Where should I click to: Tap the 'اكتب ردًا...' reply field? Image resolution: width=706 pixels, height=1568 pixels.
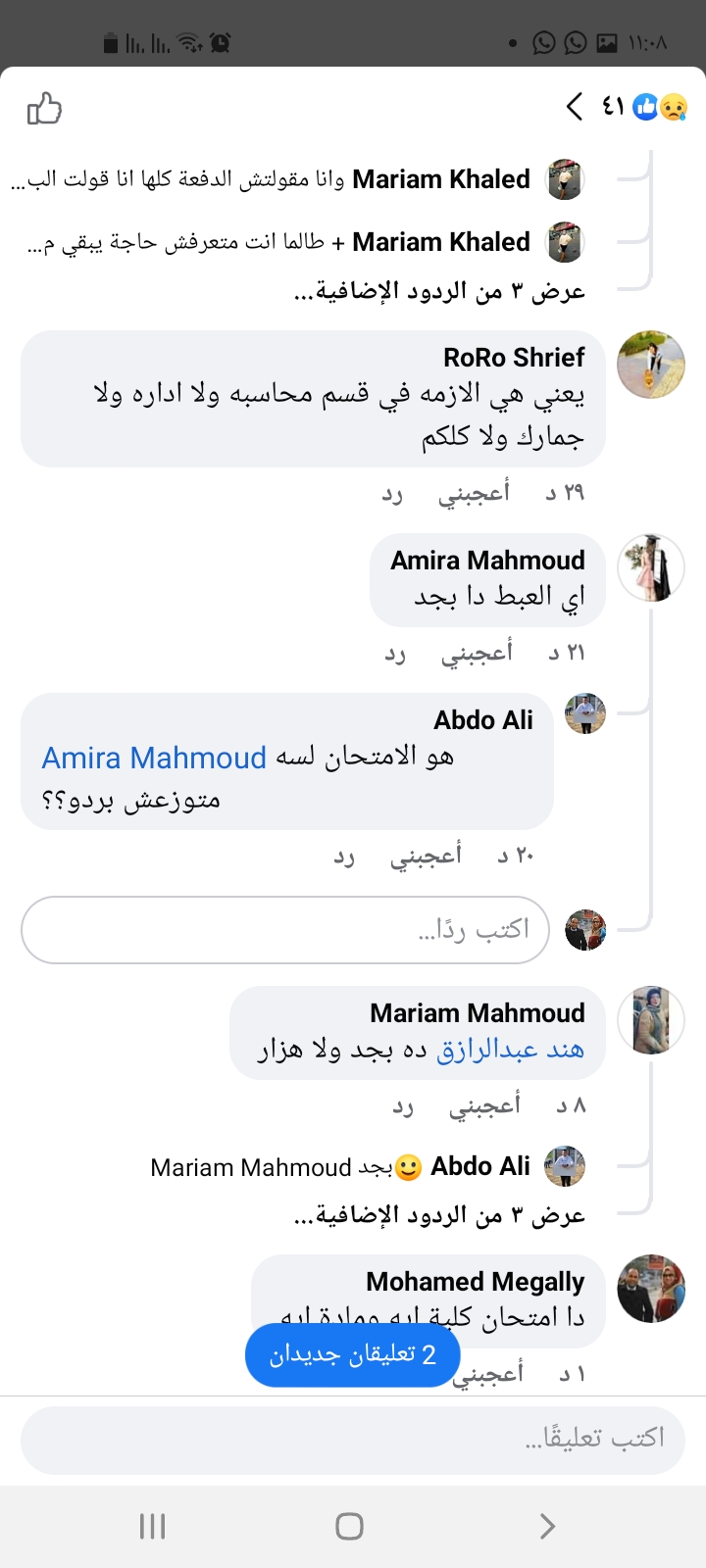(x=284, y=929)
